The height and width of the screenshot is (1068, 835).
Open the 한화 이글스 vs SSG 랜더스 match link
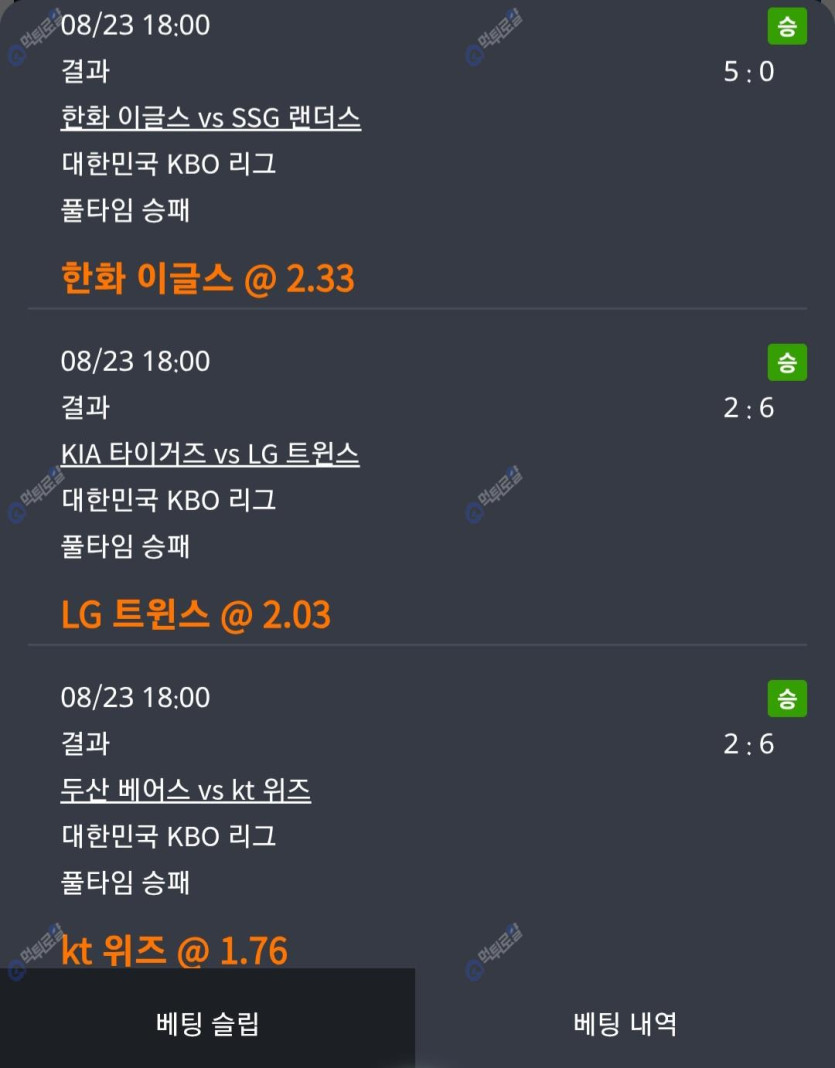pyautogui.click(x=210, y=118)
